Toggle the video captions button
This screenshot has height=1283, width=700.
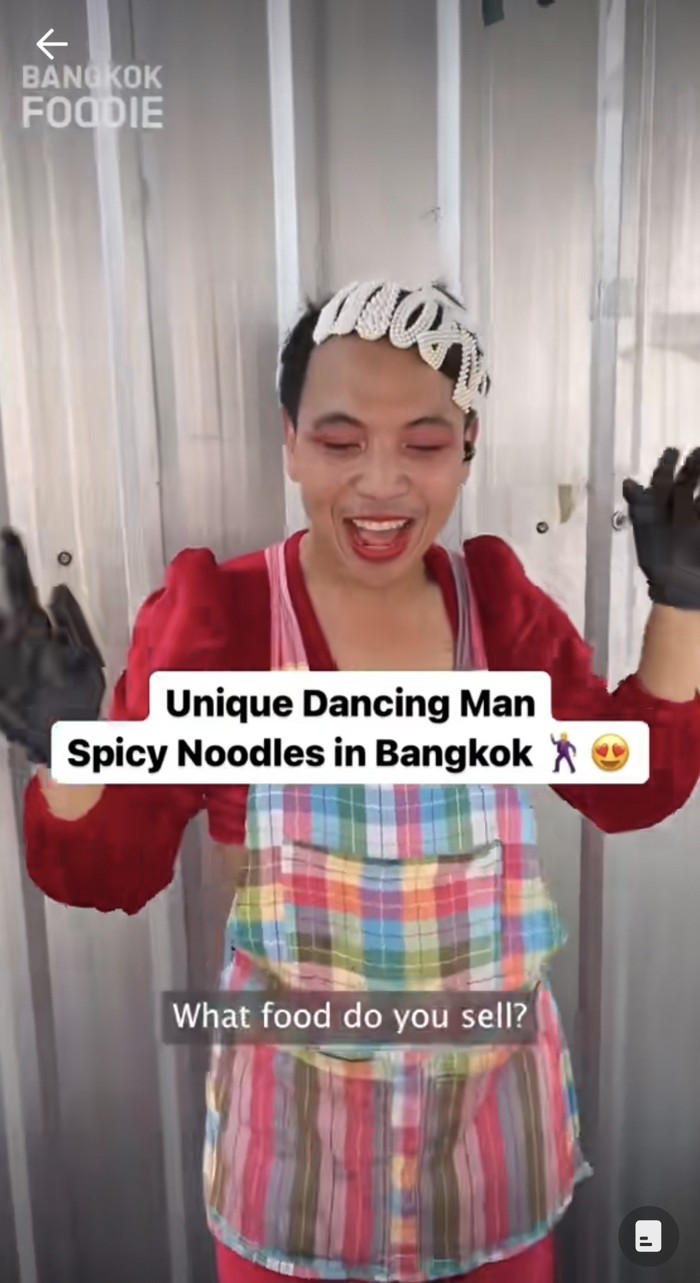pyautogui.click(x=648, y=1236)
